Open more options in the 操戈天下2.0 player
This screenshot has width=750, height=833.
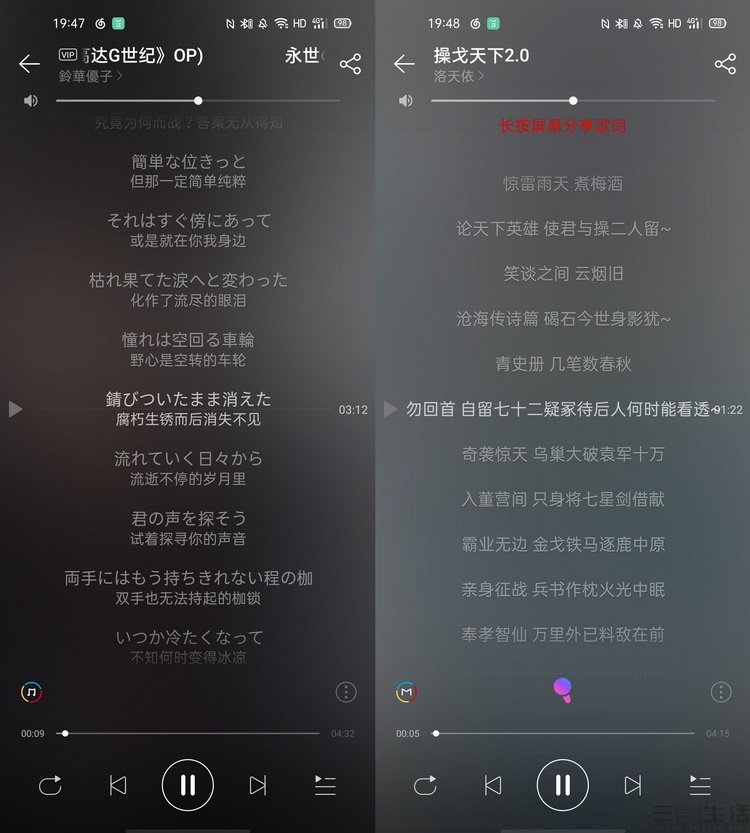[721, 692]
